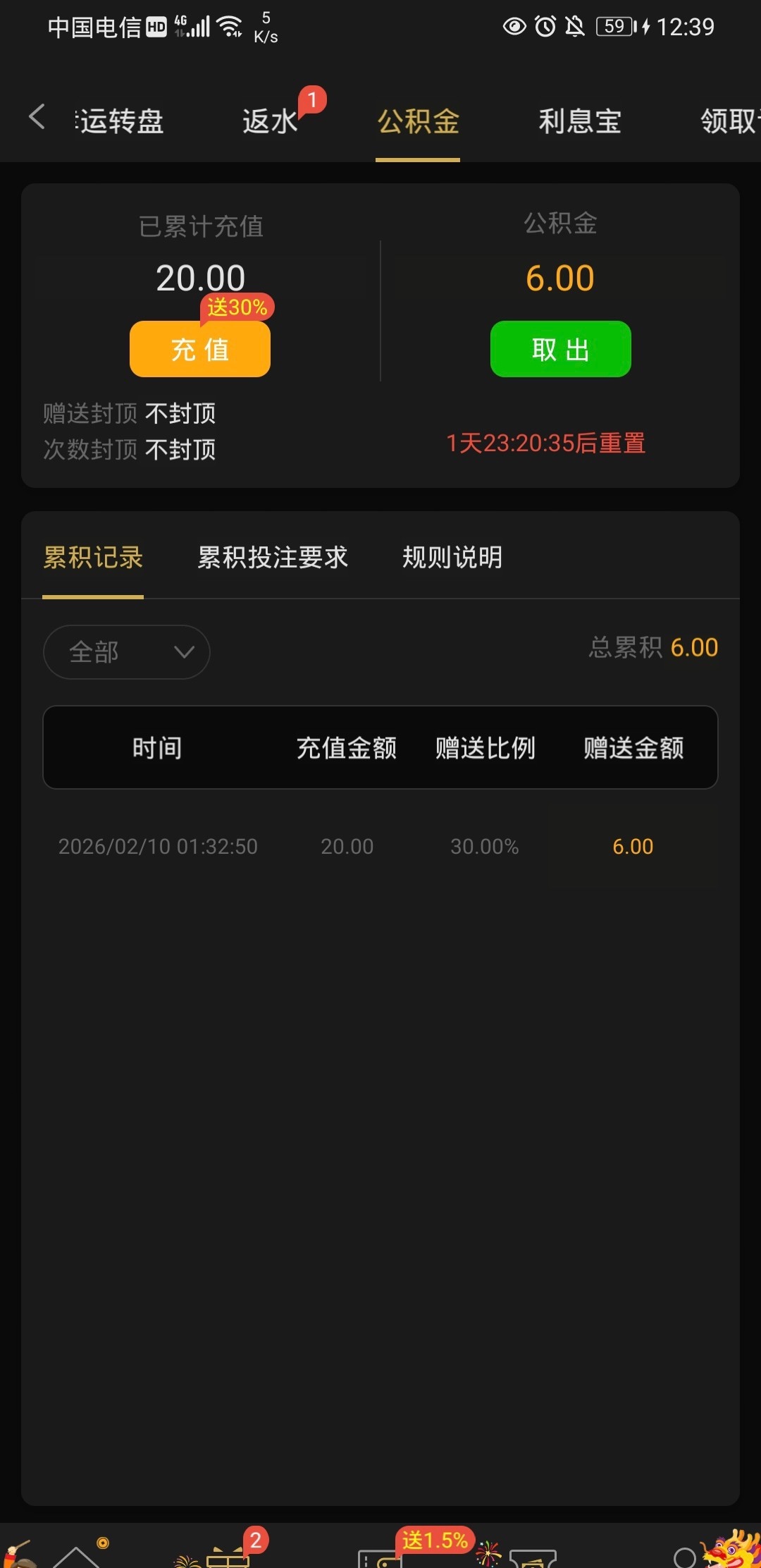Go back with the top-left arrow
The width and height of the screenshot is (761, 1568).
point(37,117)
